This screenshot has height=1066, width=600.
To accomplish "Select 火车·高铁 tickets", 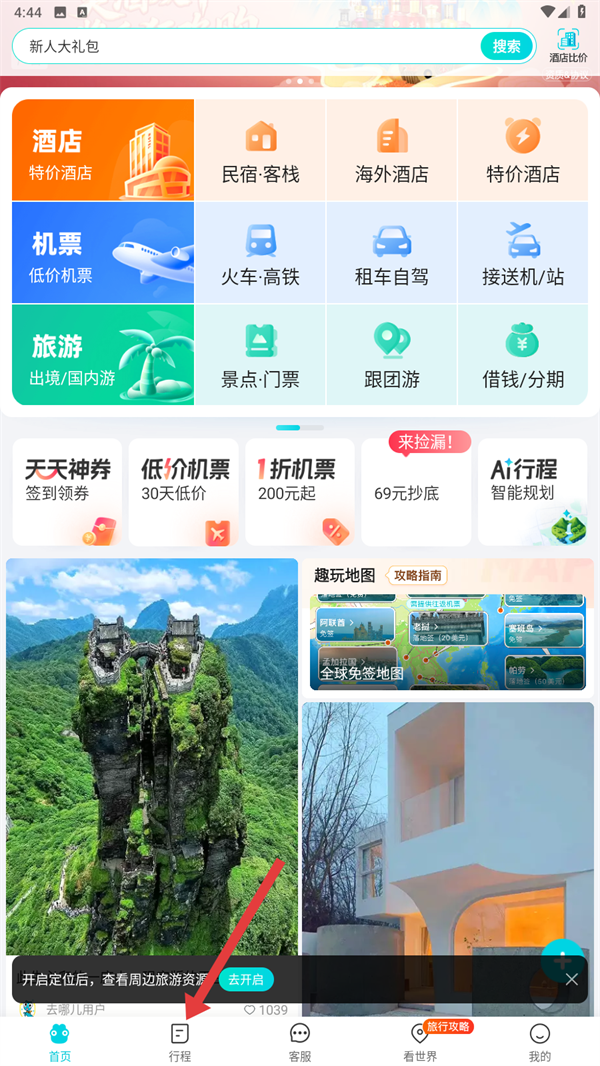I will point(260,255).
